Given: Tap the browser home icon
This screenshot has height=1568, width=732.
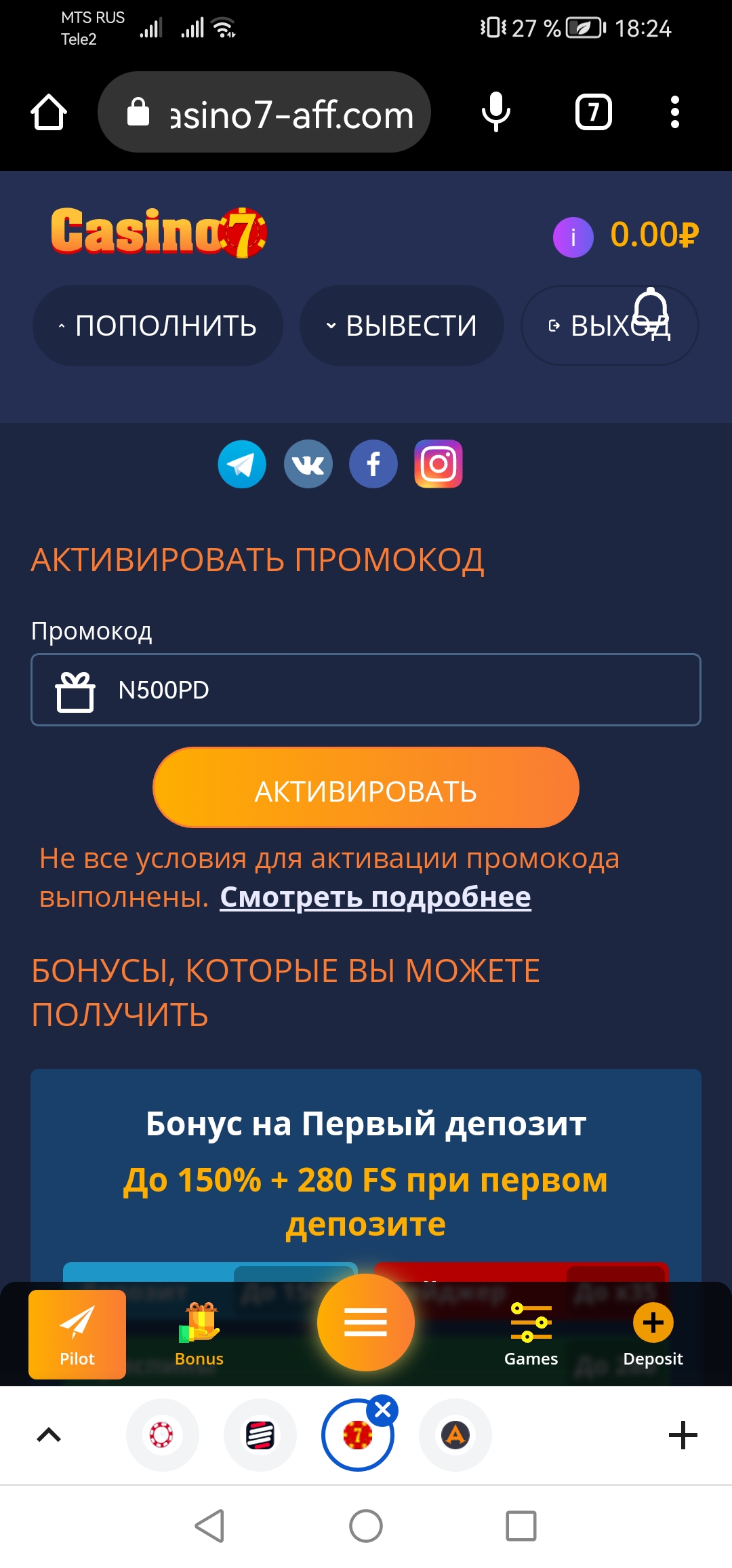Looking at the screenshot, I should [49, 112].
